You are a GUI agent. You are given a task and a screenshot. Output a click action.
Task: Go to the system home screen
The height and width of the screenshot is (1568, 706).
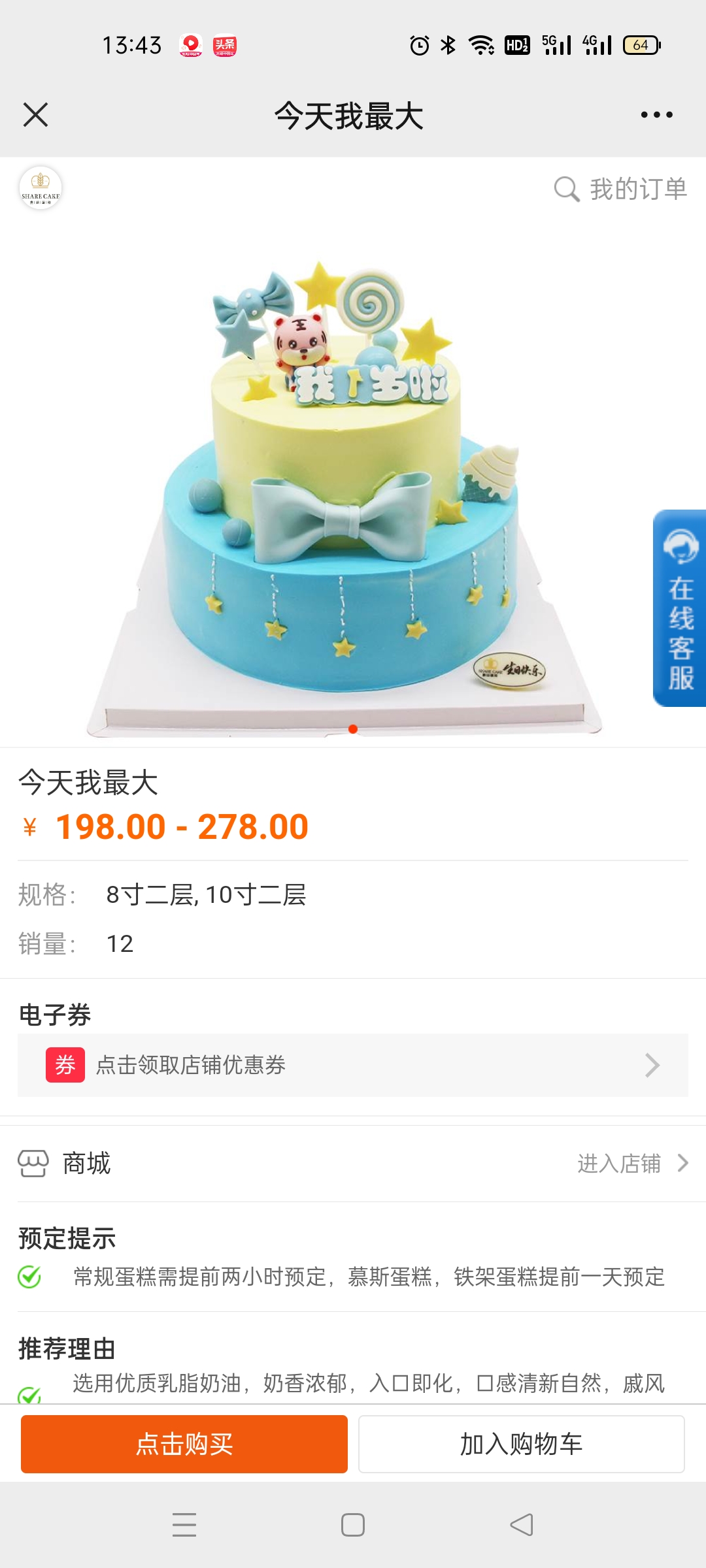[353, 1525]
